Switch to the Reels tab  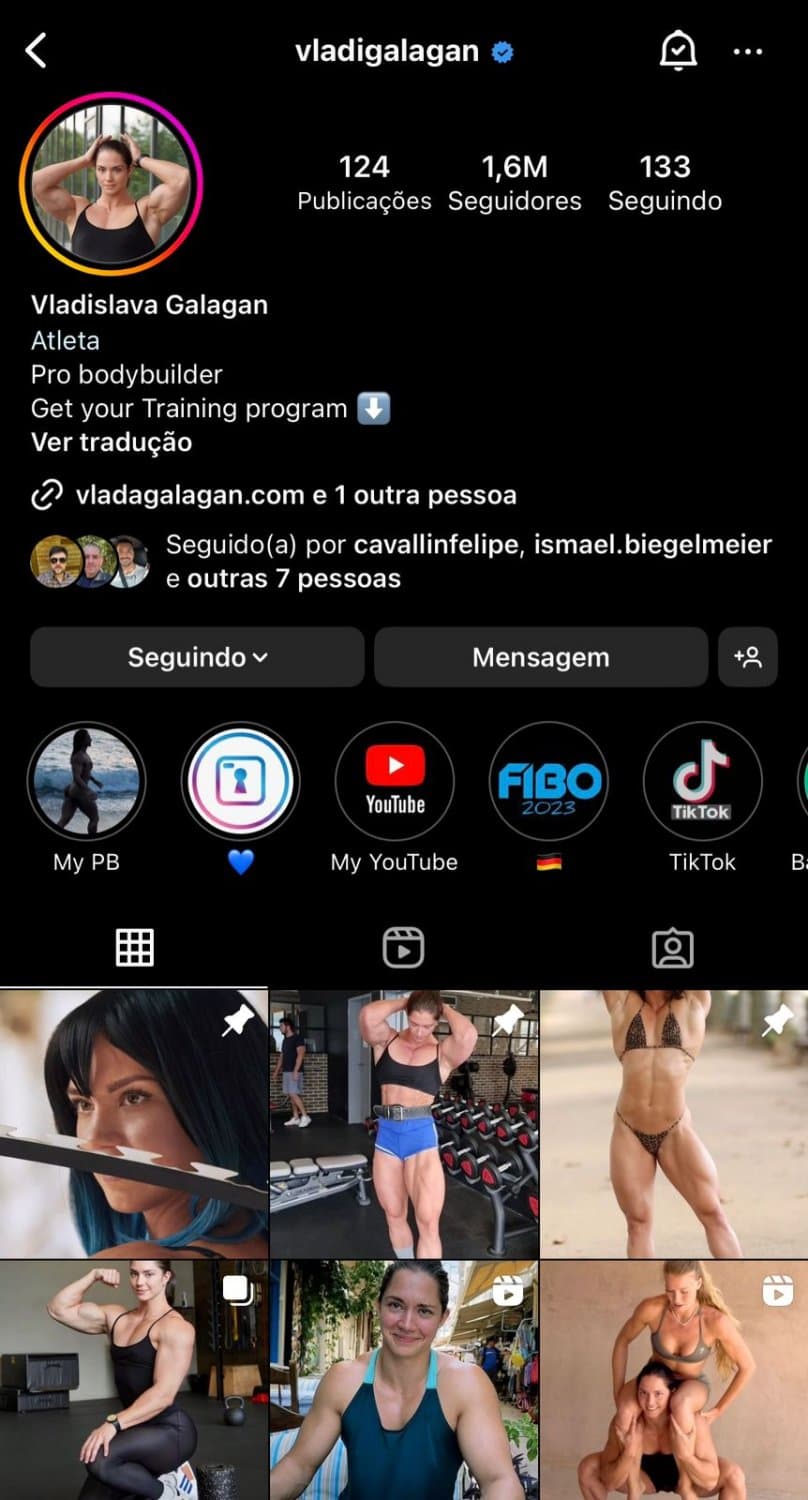point(403,947)
